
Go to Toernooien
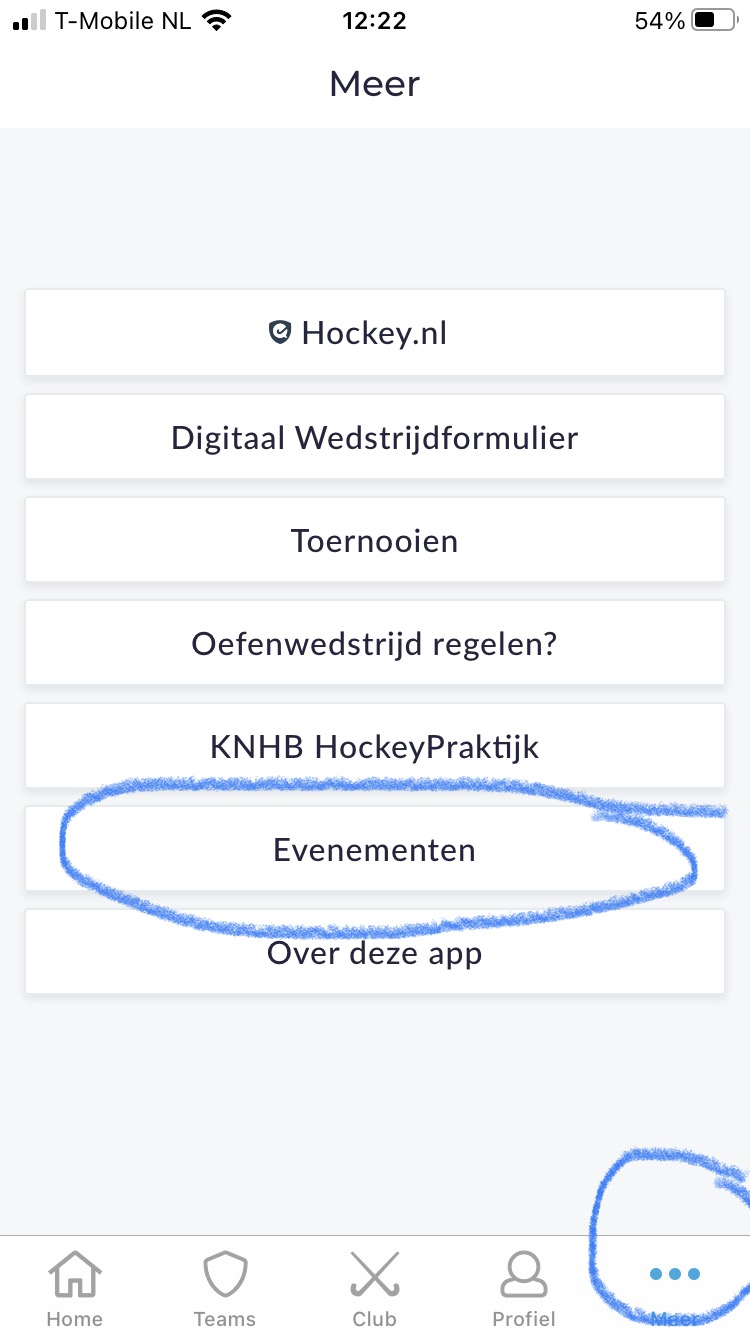[x=375, y=540]
